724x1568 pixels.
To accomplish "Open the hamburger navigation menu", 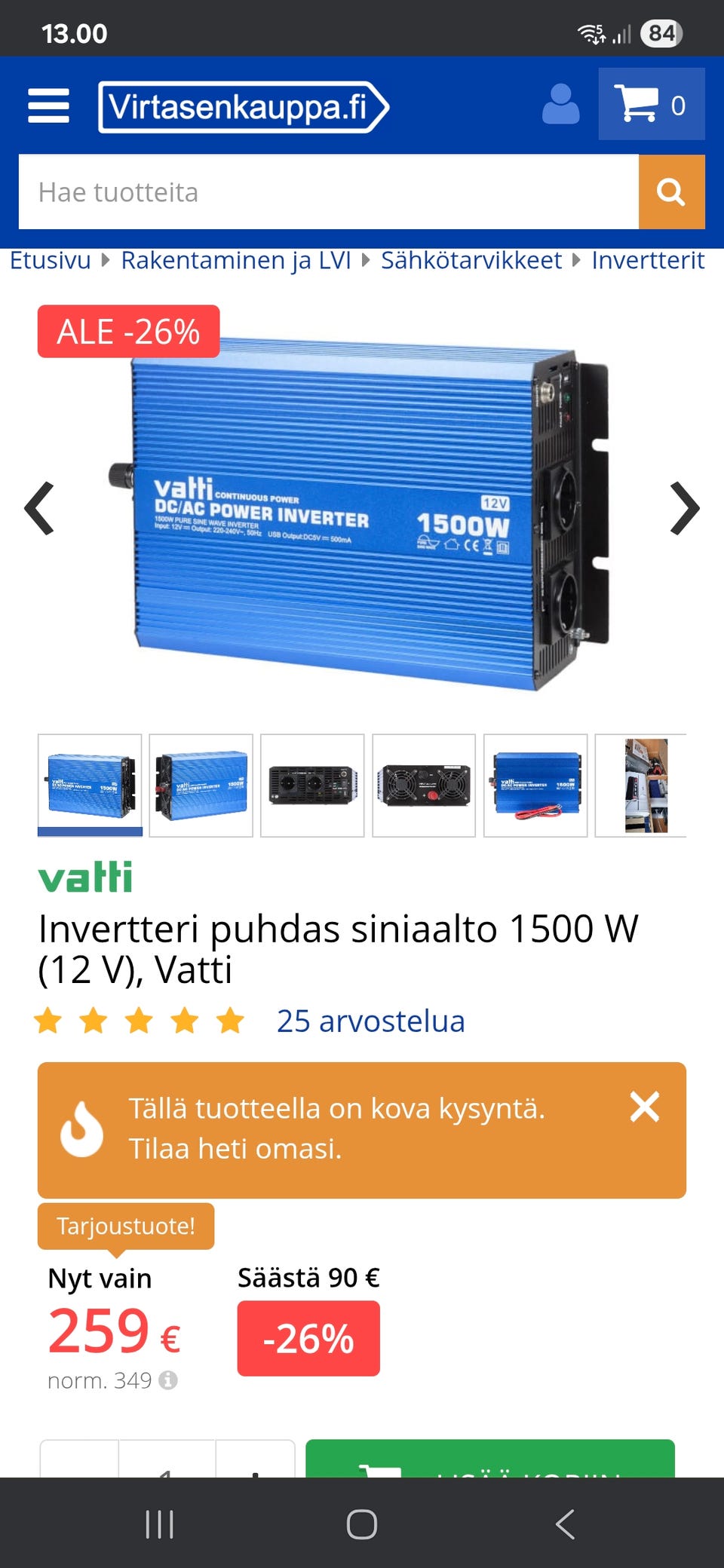I will coord(48,106).
